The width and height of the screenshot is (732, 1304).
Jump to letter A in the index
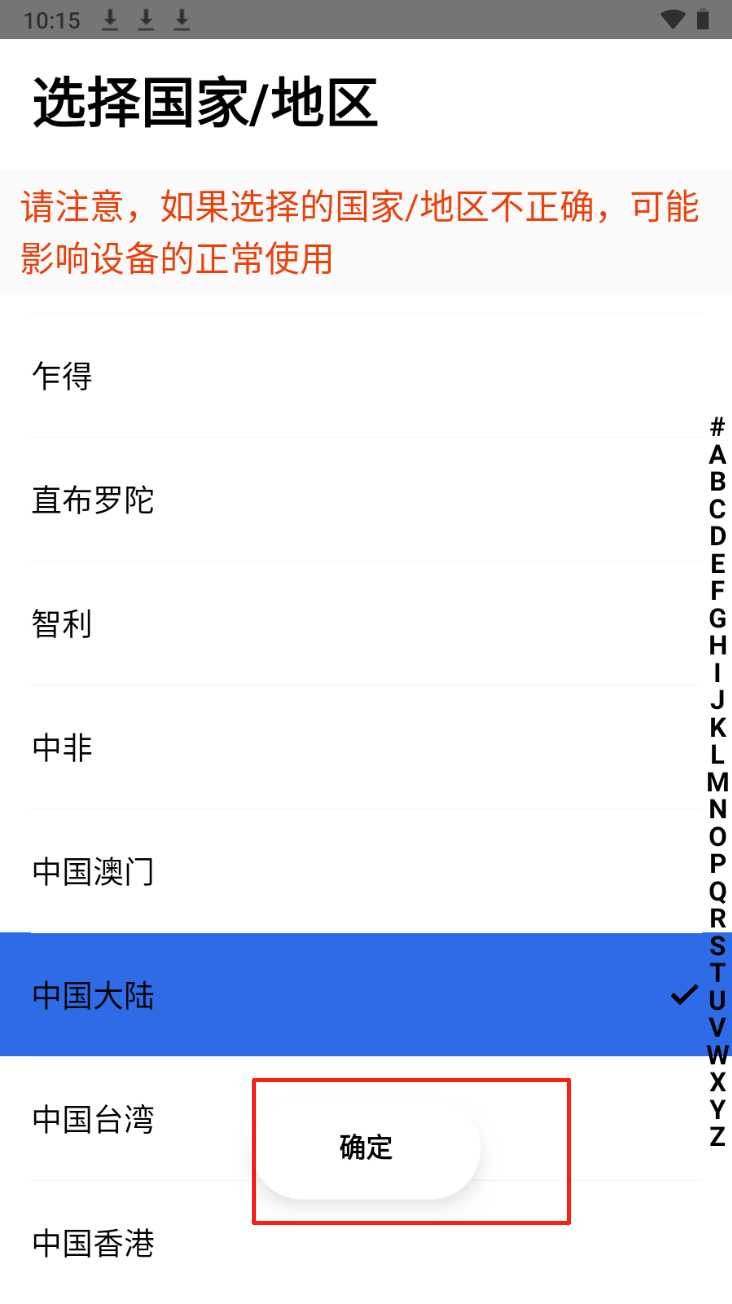717,455
